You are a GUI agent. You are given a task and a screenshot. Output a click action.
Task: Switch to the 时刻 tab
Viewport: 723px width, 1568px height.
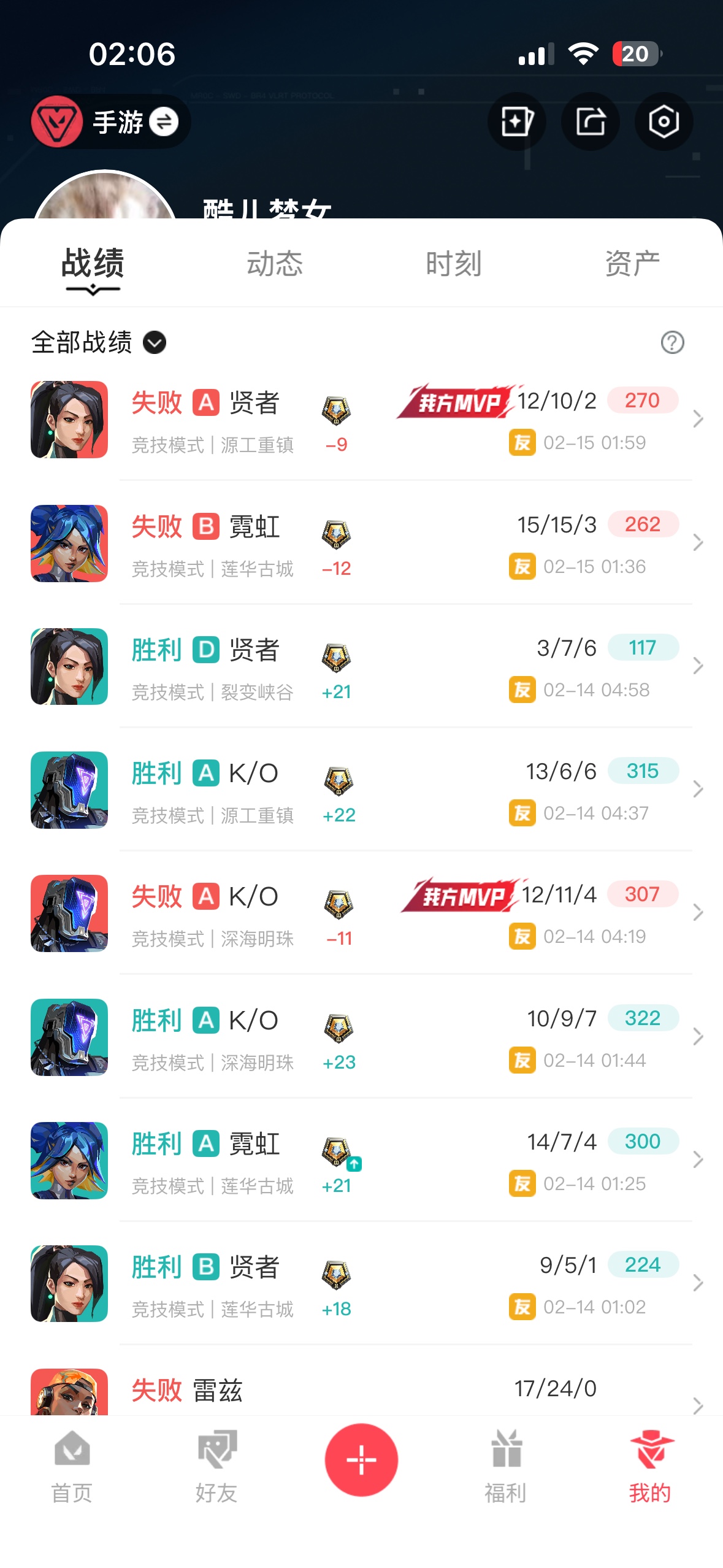click(x=453, y=264)
